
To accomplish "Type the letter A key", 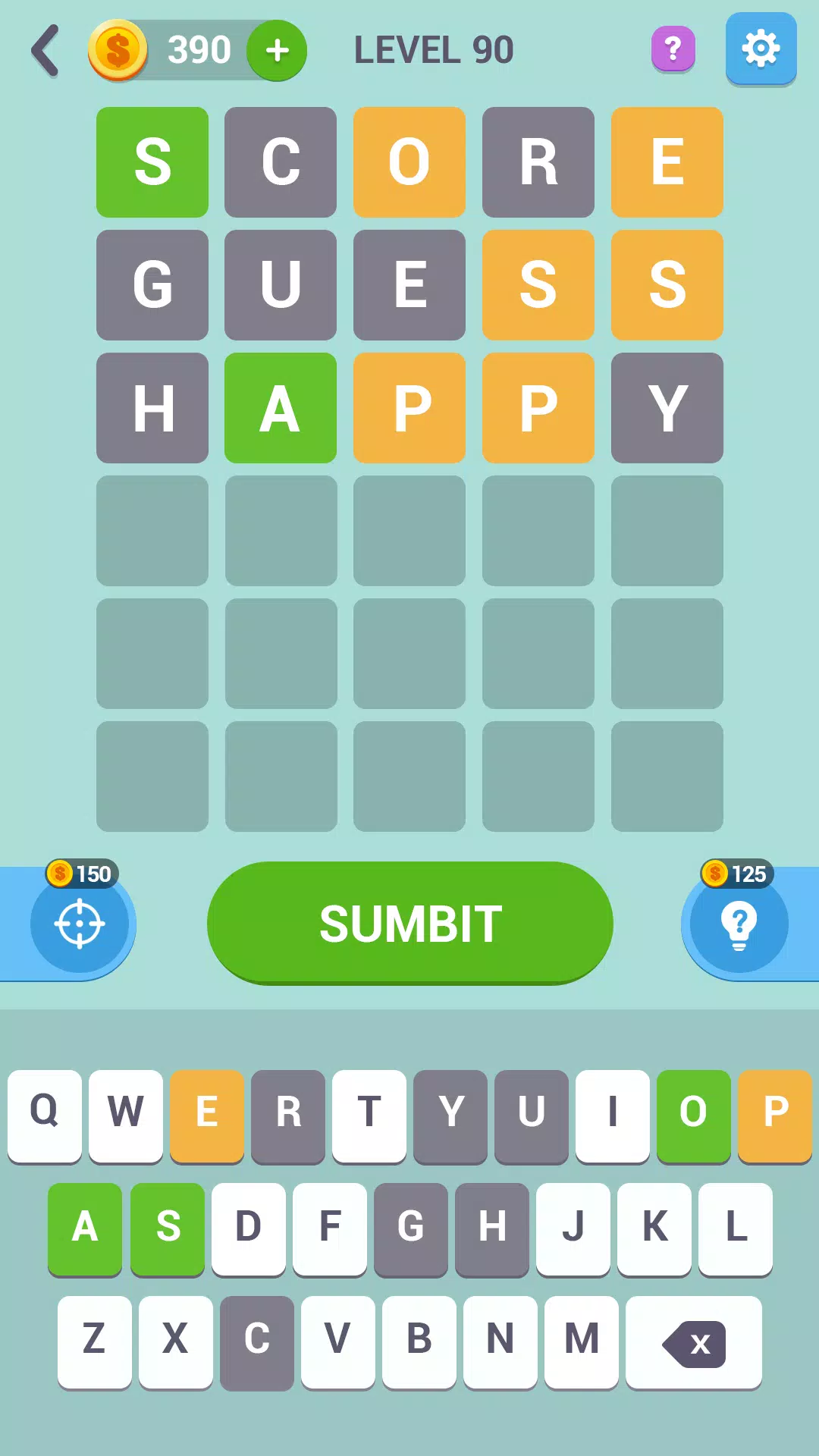I will coord(85,1228).
